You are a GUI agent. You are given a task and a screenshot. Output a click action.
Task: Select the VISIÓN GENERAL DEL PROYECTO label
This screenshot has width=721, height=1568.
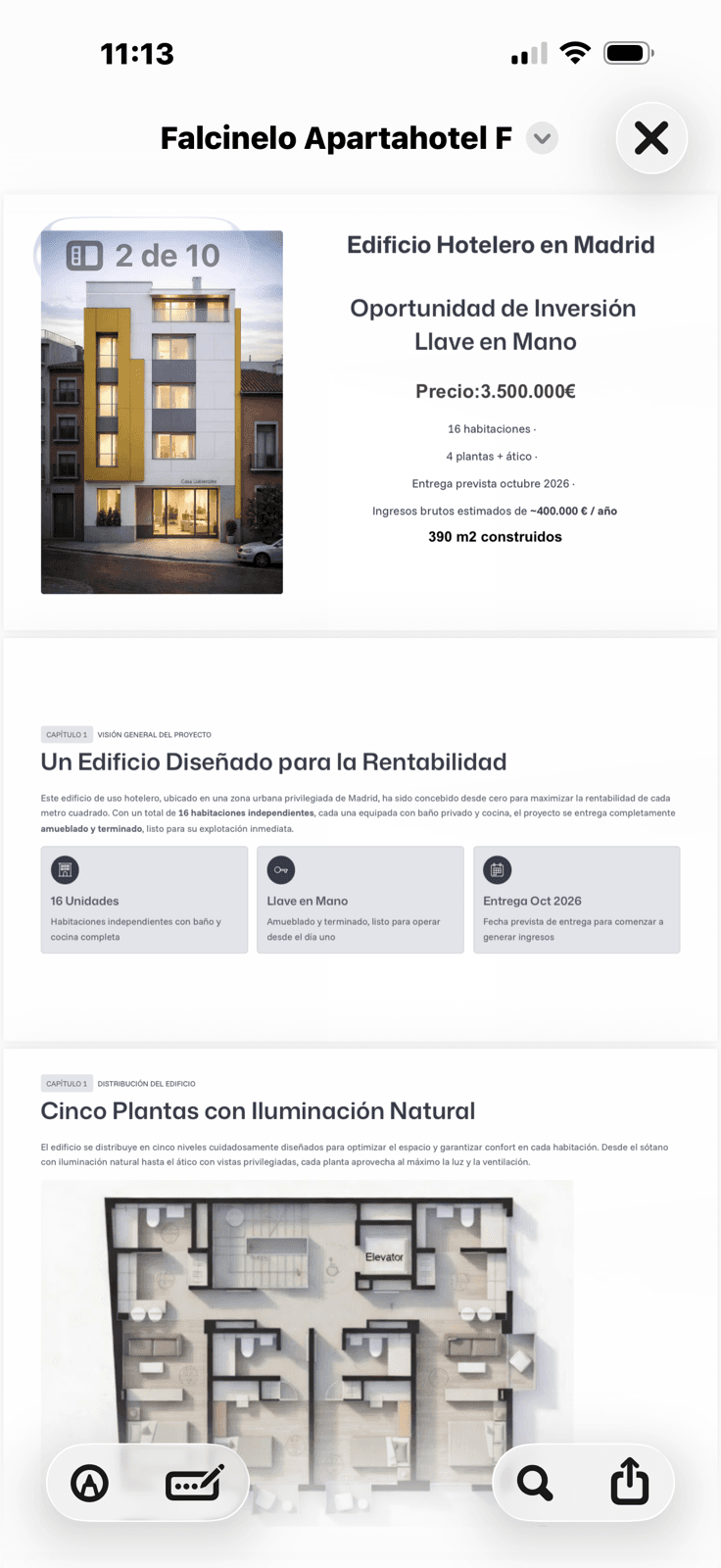[x=153, y=734]
